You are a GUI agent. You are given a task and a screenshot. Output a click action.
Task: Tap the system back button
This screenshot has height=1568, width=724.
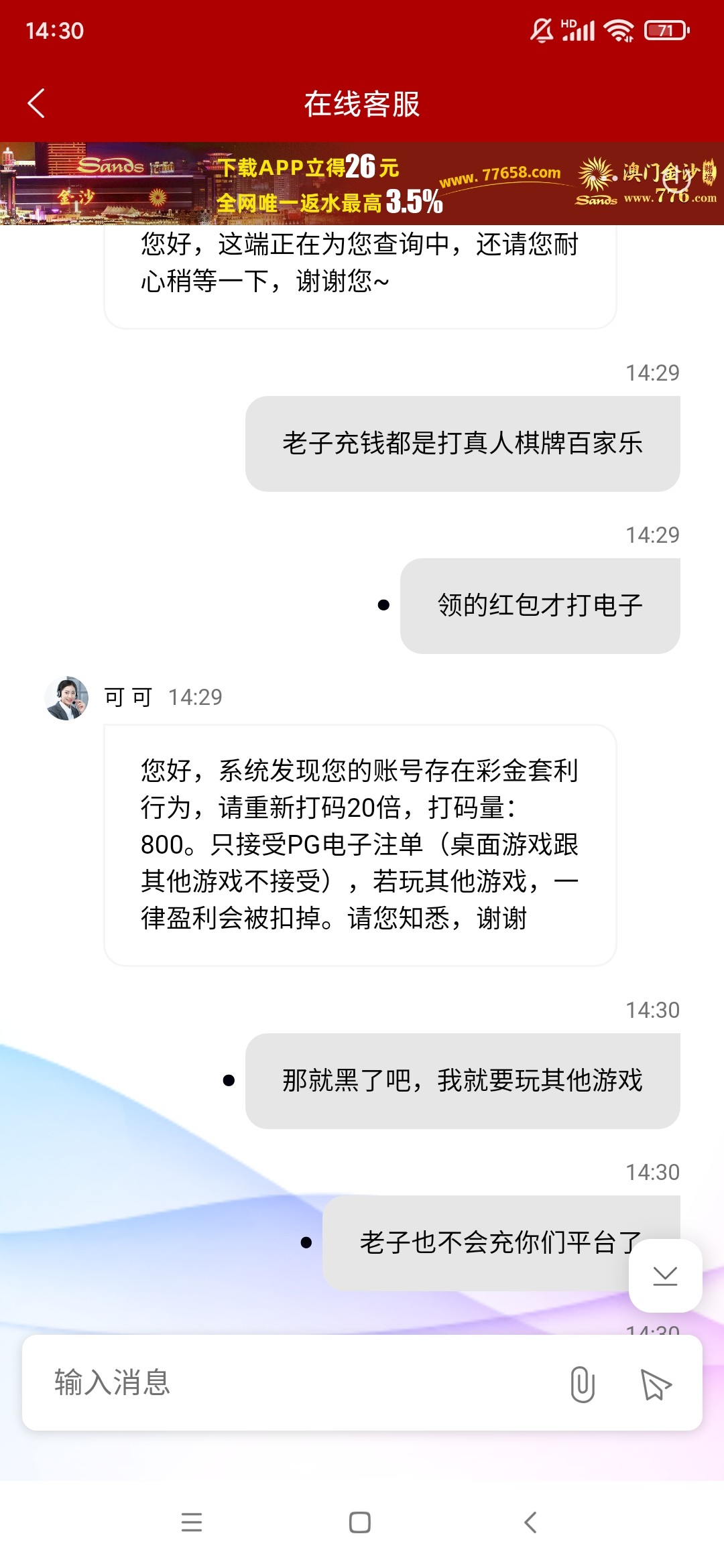click(530, 1522)
